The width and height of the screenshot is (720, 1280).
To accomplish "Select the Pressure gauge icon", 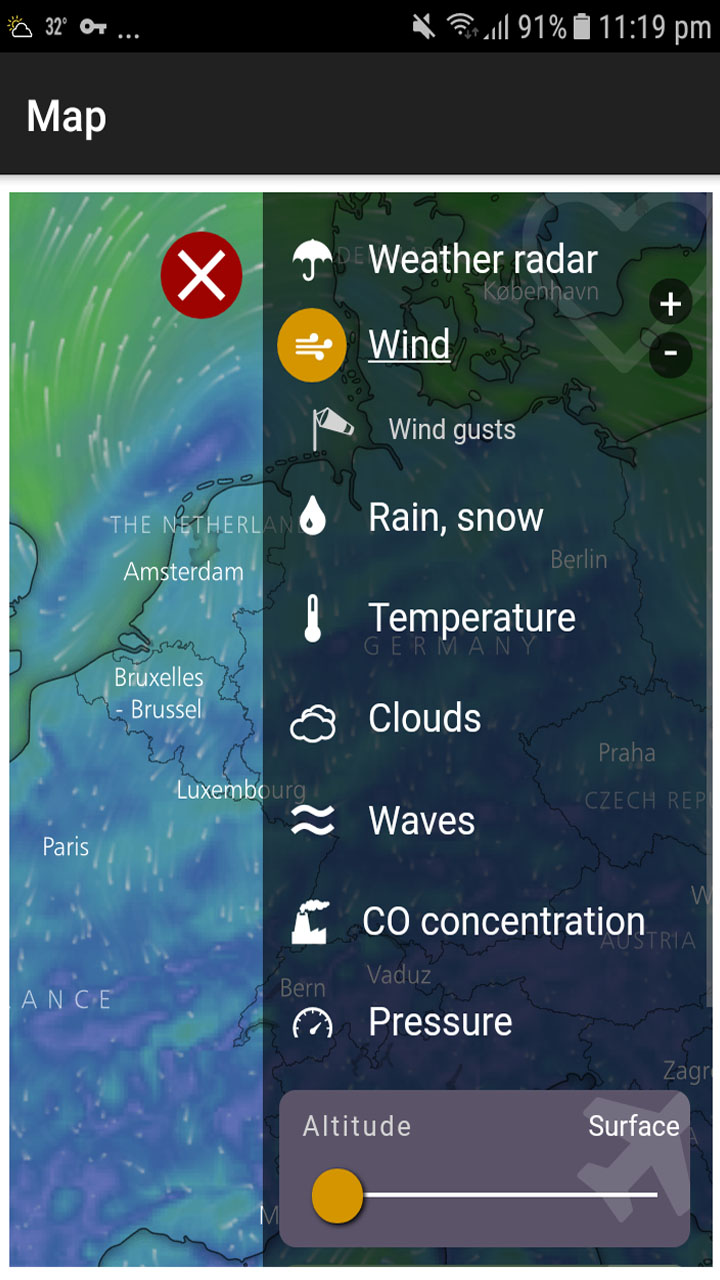I will point(313,1022).
